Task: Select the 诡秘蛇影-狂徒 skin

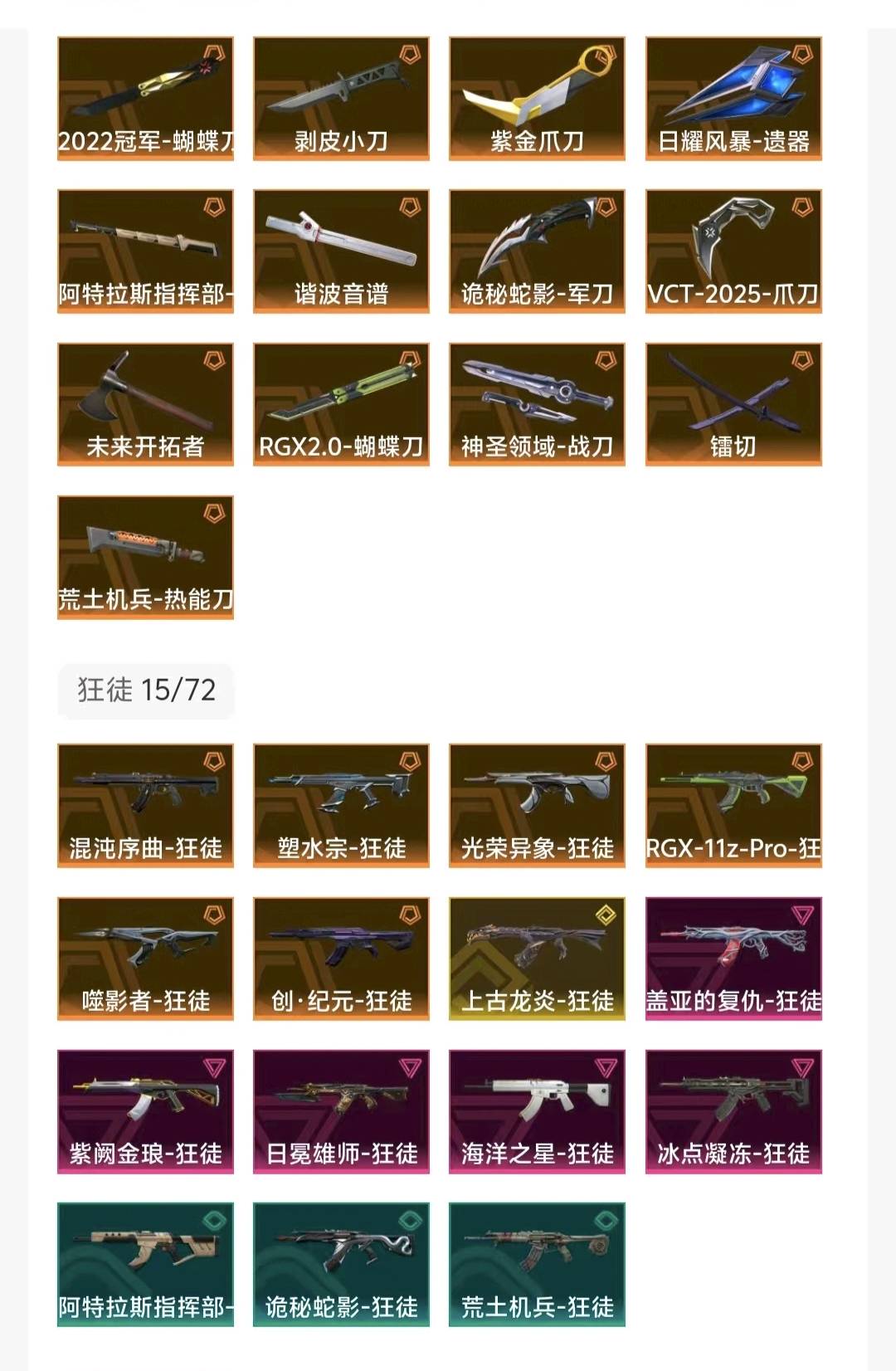Action: pyautogui.click(x=341, y=1264)
